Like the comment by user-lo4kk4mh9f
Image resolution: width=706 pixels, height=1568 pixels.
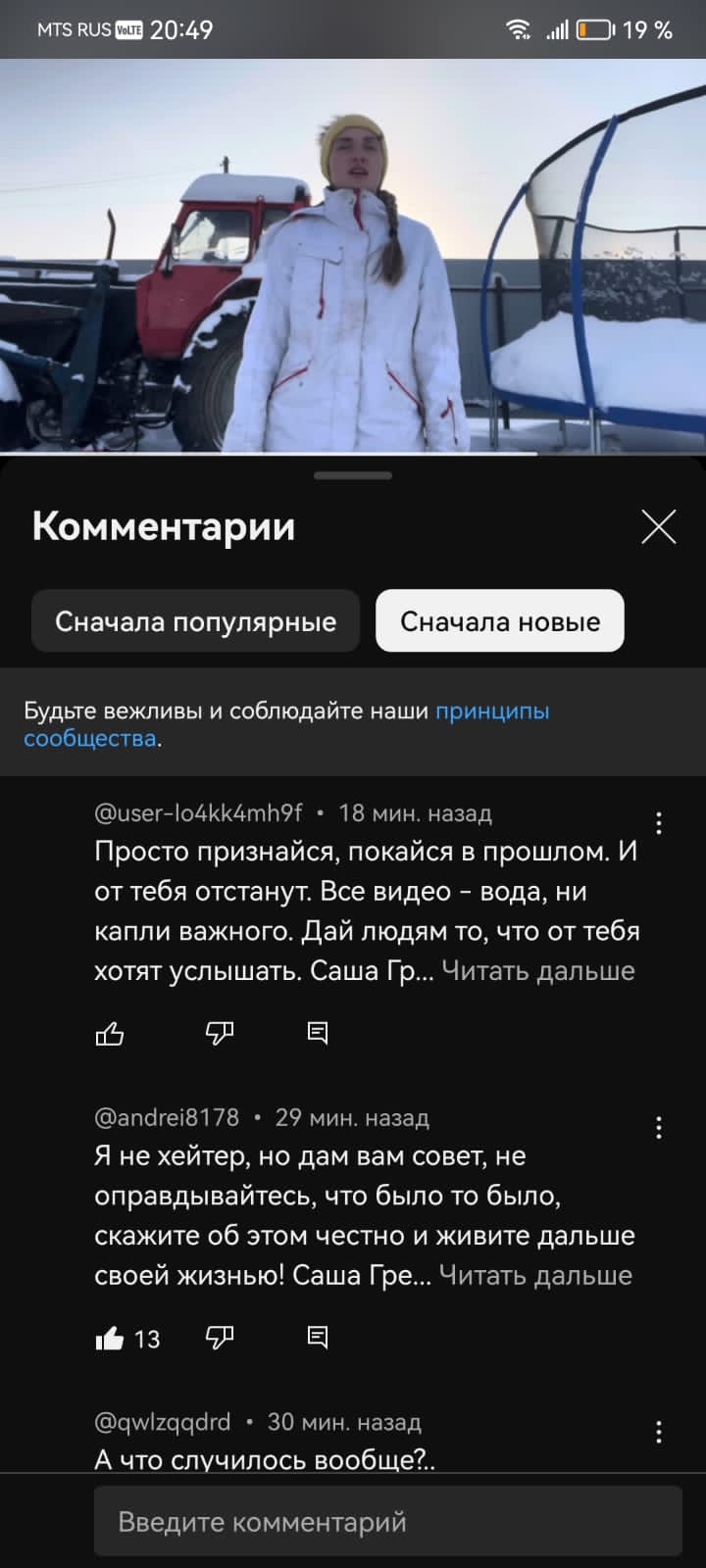pyautogui.click(x=110, y=1033)
